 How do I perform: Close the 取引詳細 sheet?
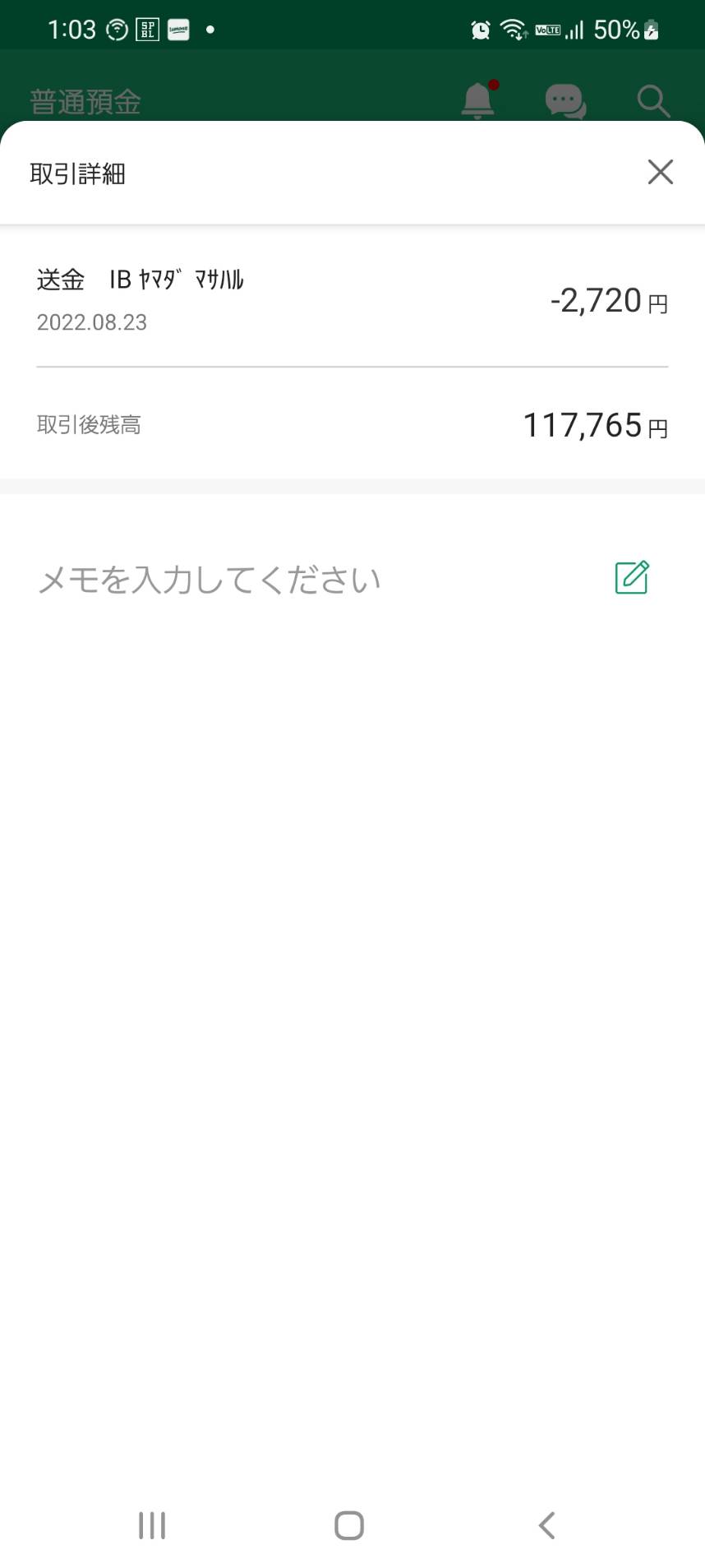pyautogui.click(x=660, y=172)
